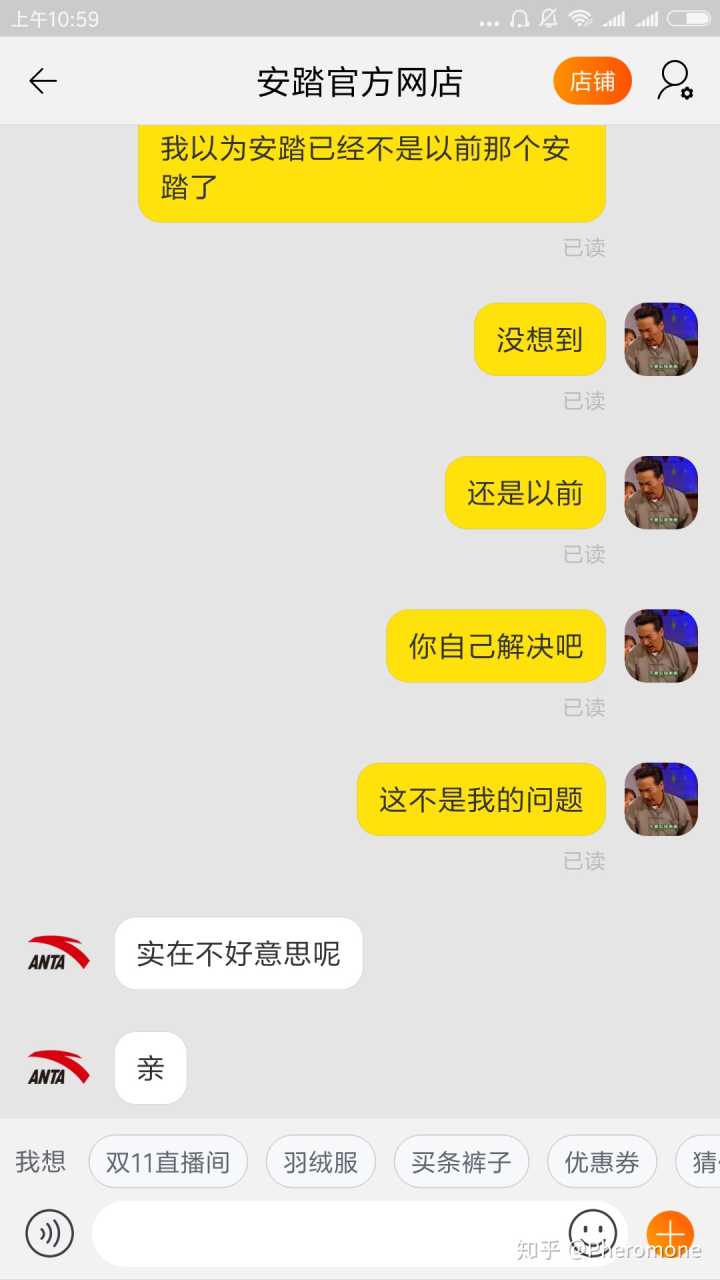This screenshot has width=720, height=1280.
Task: Tap the 买条裤子 suggestion chip
Action: pos(461,1162)
